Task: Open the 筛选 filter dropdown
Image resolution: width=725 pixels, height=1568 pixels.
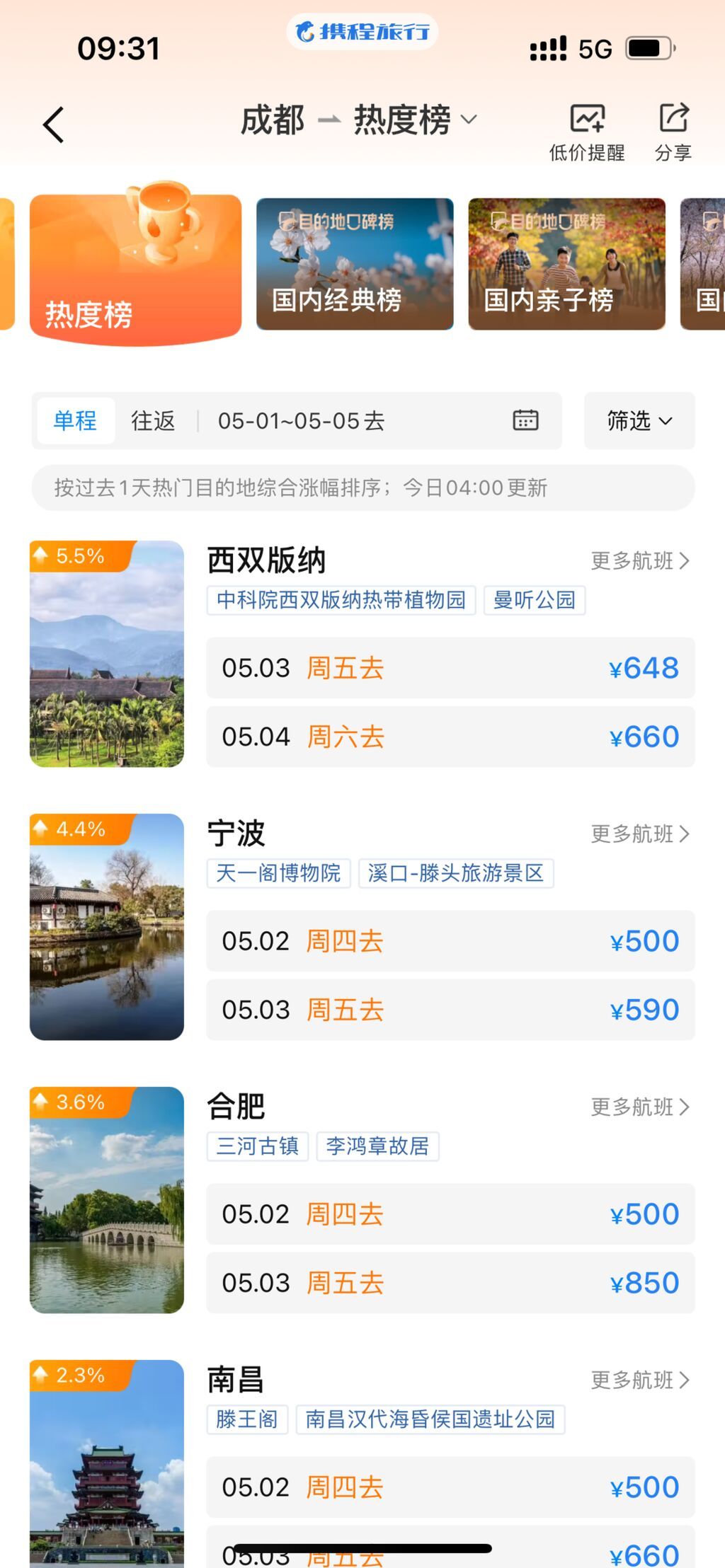Action: point(639,420)
